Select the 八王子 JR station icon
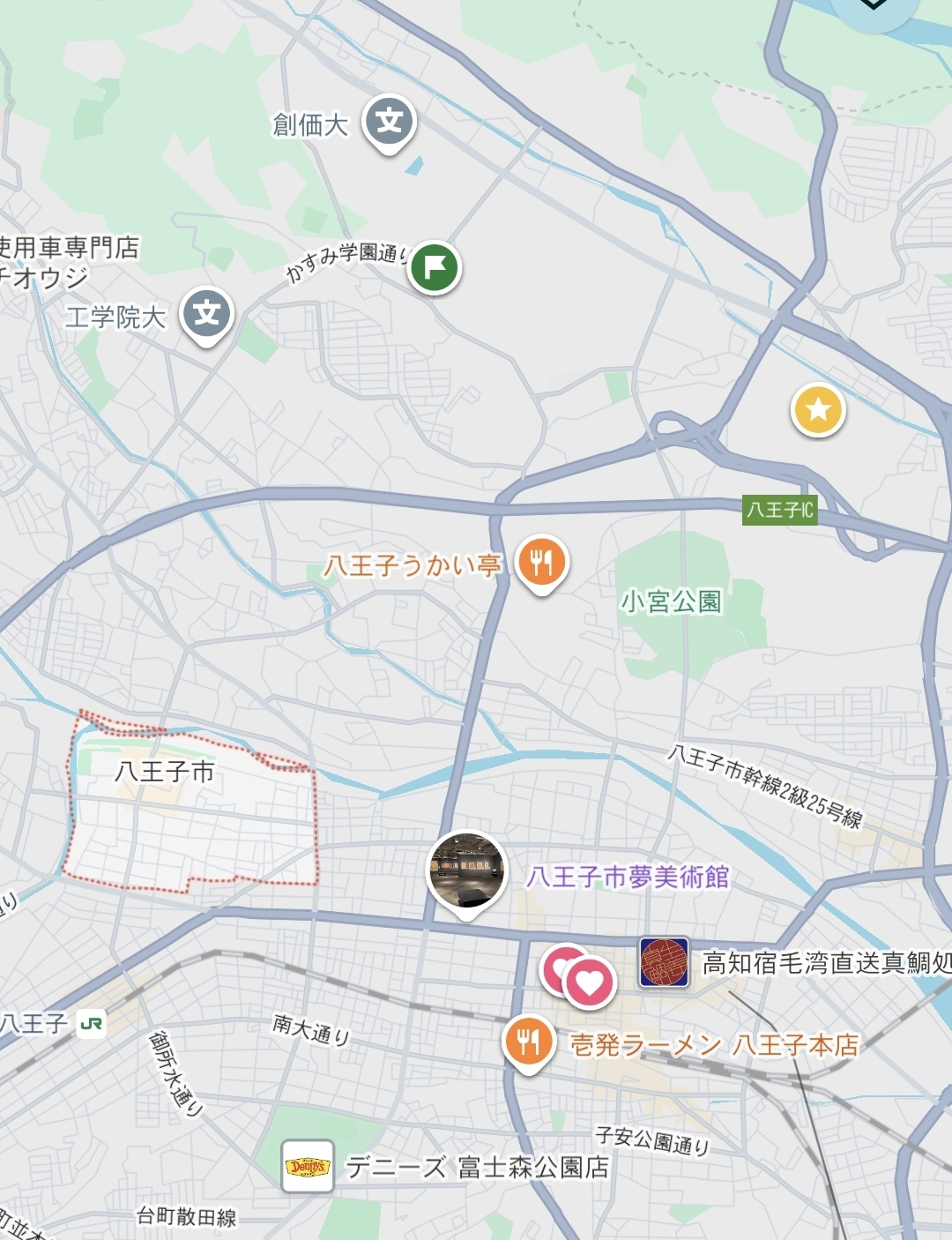The image size is (952, 1240). (92, 1024)
